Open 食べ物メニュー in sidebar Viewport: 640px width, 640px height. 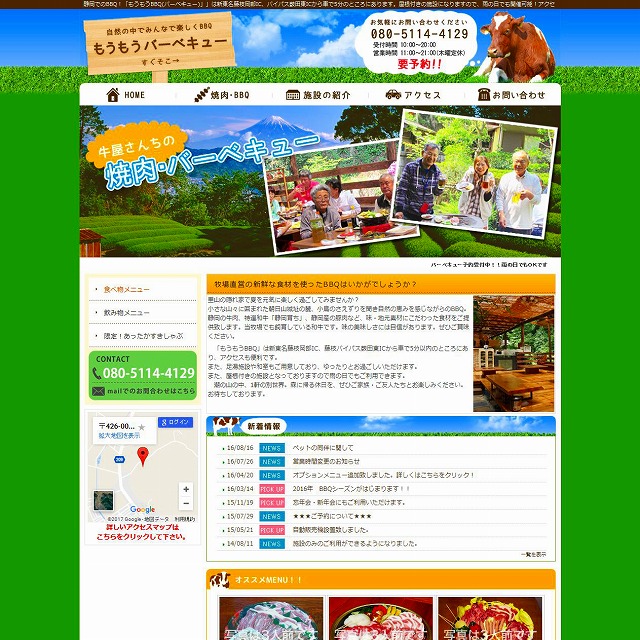(x=126, y=289)
